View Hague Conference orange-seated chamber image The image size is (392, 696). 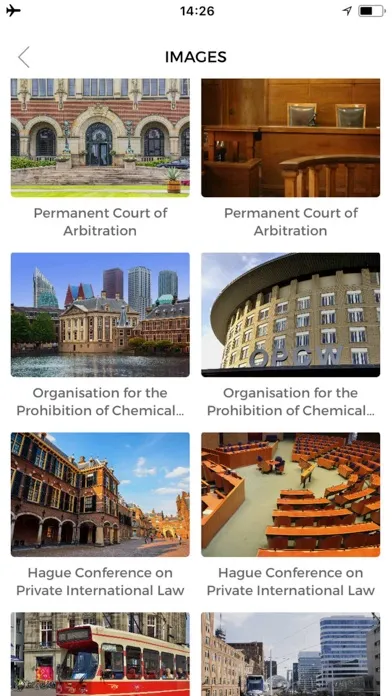(291, 494)
